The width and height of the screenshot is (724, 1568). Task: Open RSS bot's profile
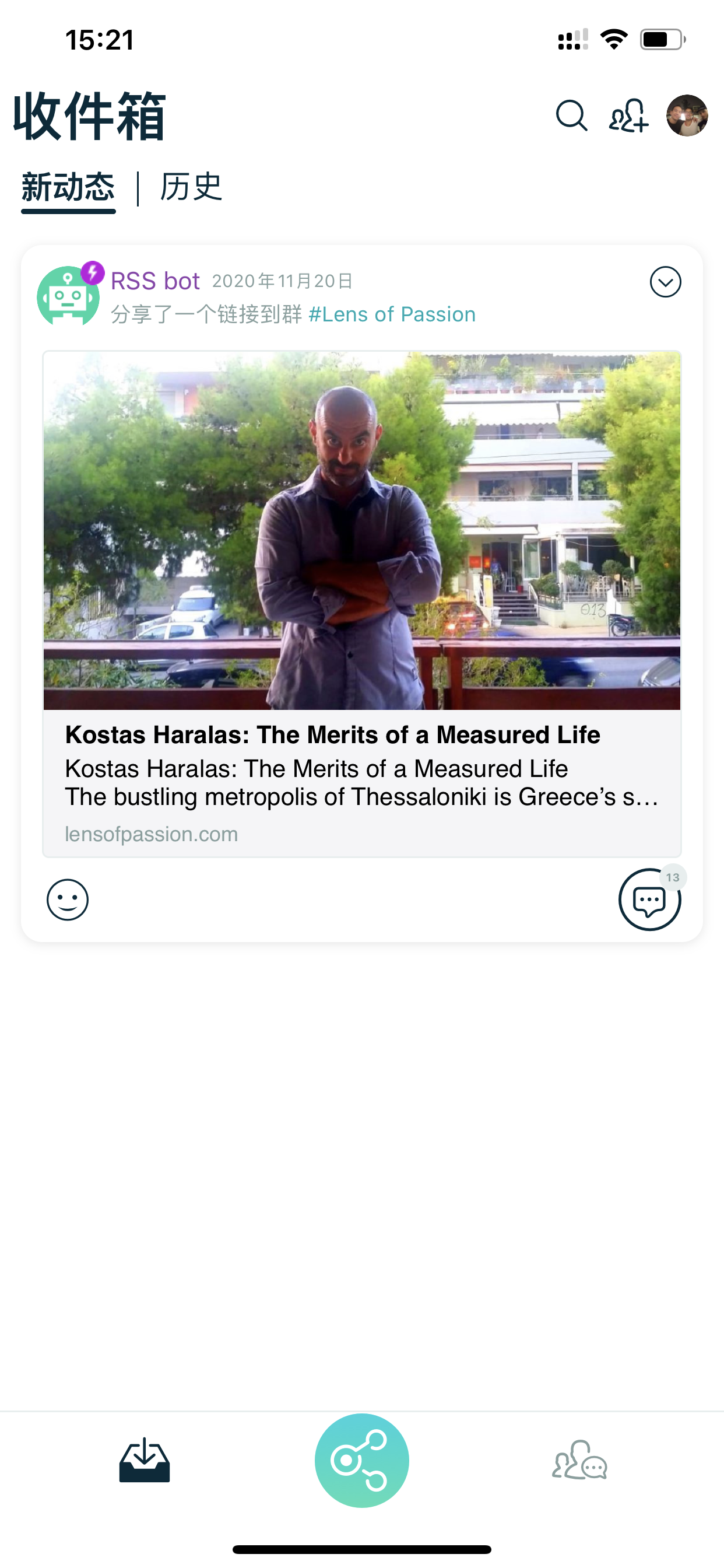[155, 281]
